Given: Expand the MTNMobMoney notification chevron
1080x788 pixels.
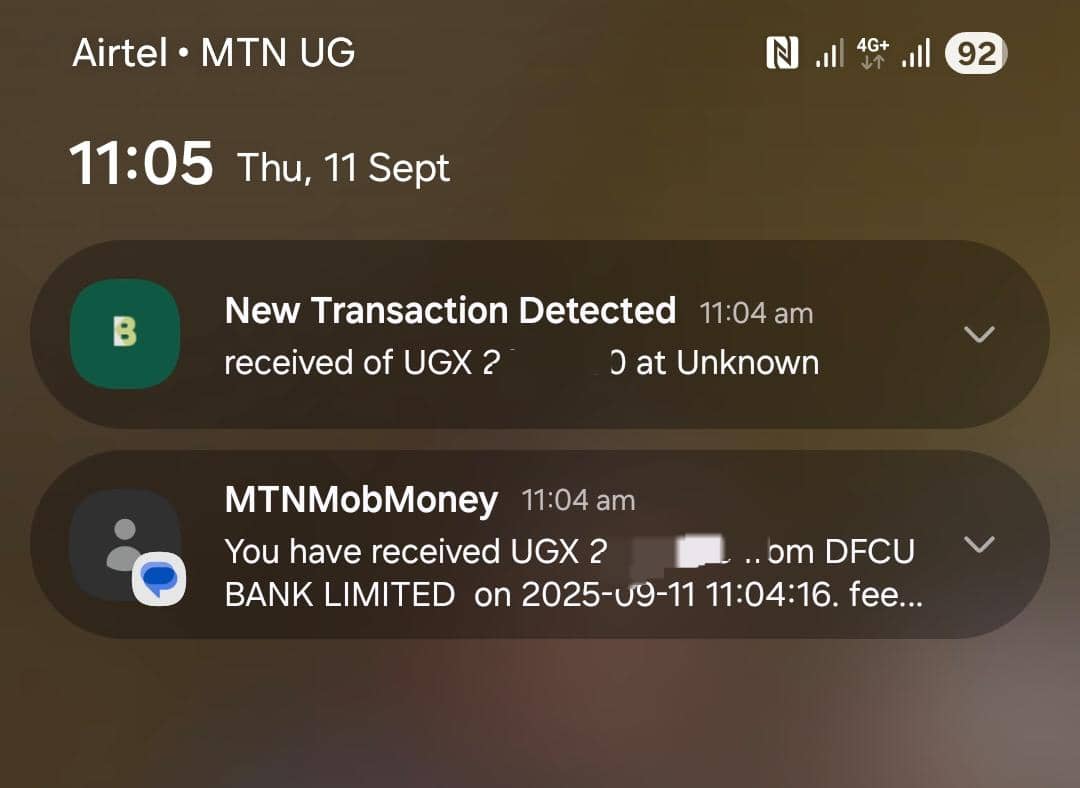Looking at the screenshot, I should click(978, 544).
